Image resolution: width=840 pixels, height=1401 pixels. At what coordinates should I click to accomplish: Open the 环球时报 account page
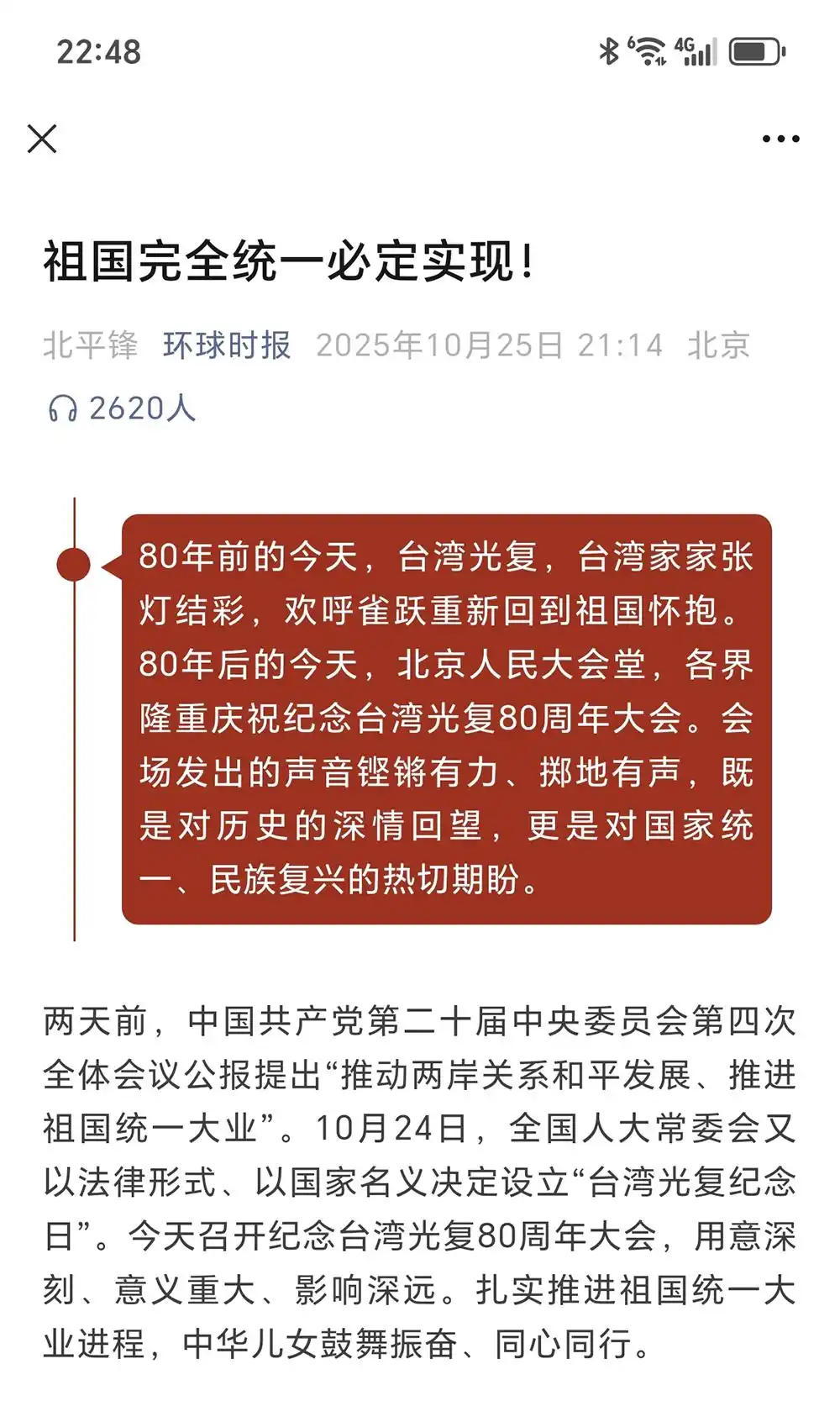[x=225, y=345]
